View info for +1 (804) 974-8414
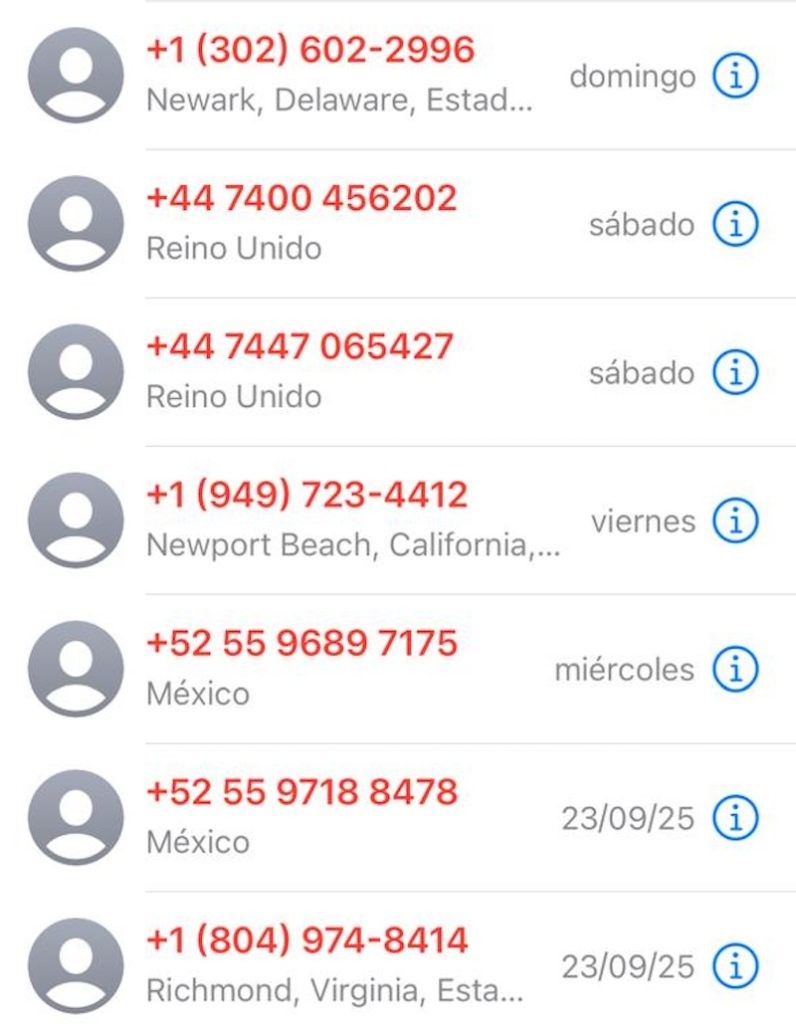 click(x=735, y=967)
